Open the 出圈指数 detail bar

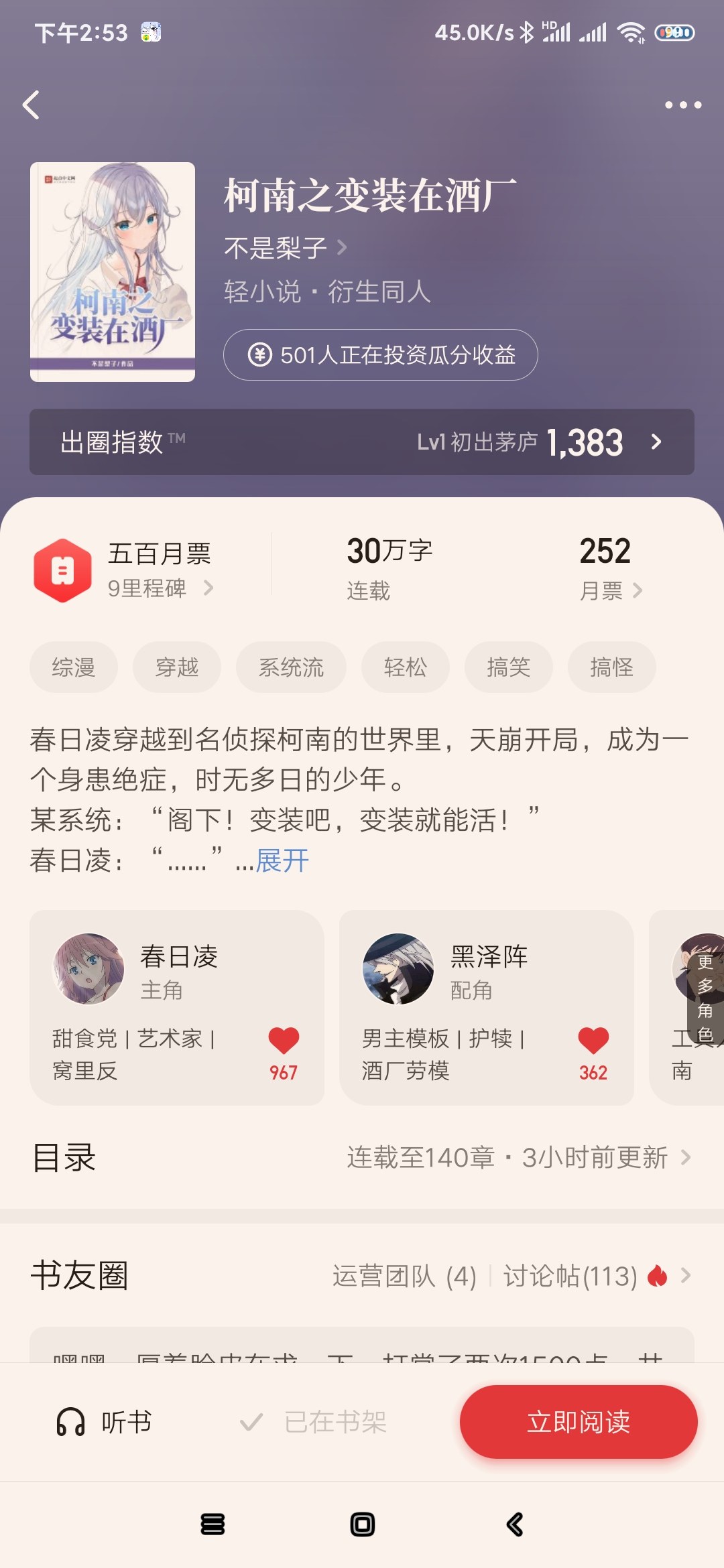pos(362,442)
